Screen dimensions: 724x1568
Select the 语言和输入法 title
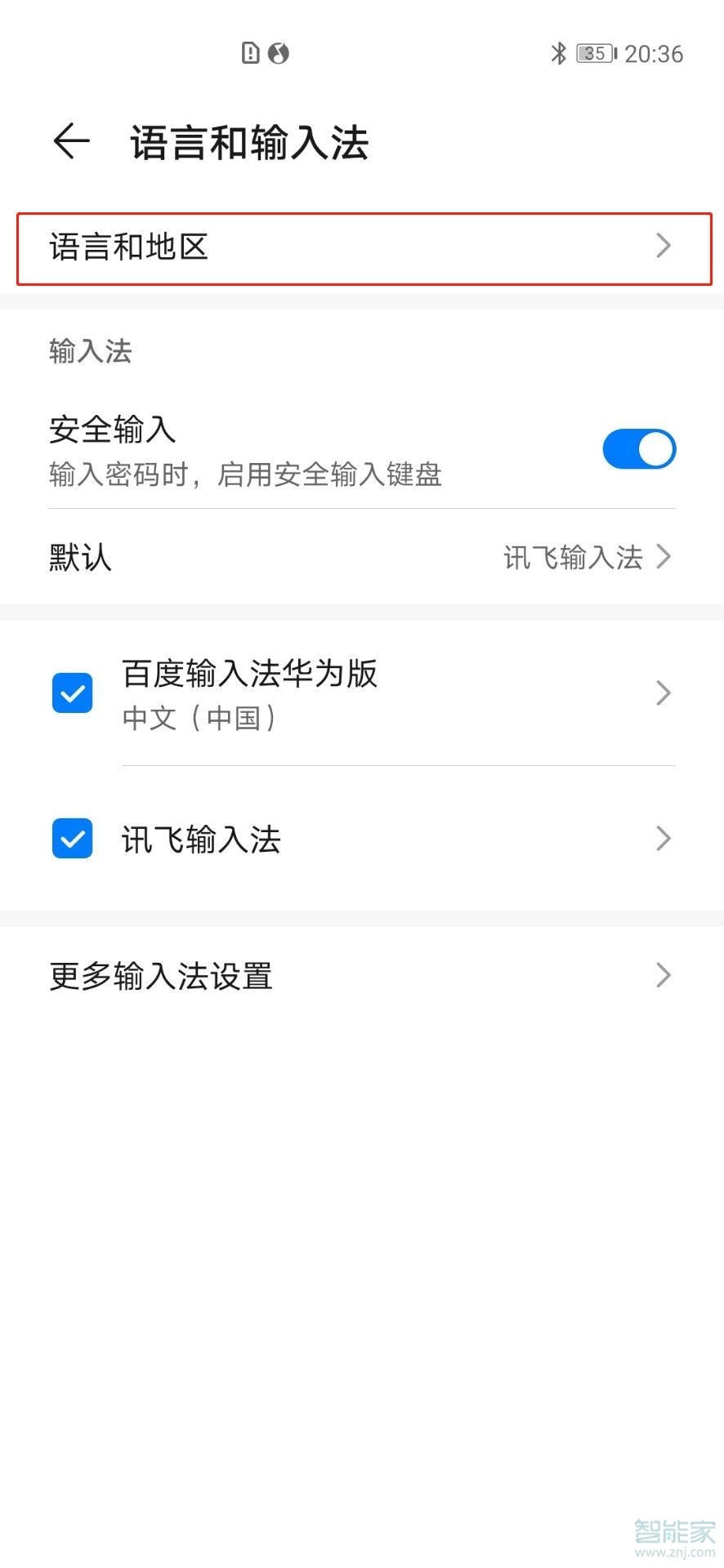click(250, 140)
